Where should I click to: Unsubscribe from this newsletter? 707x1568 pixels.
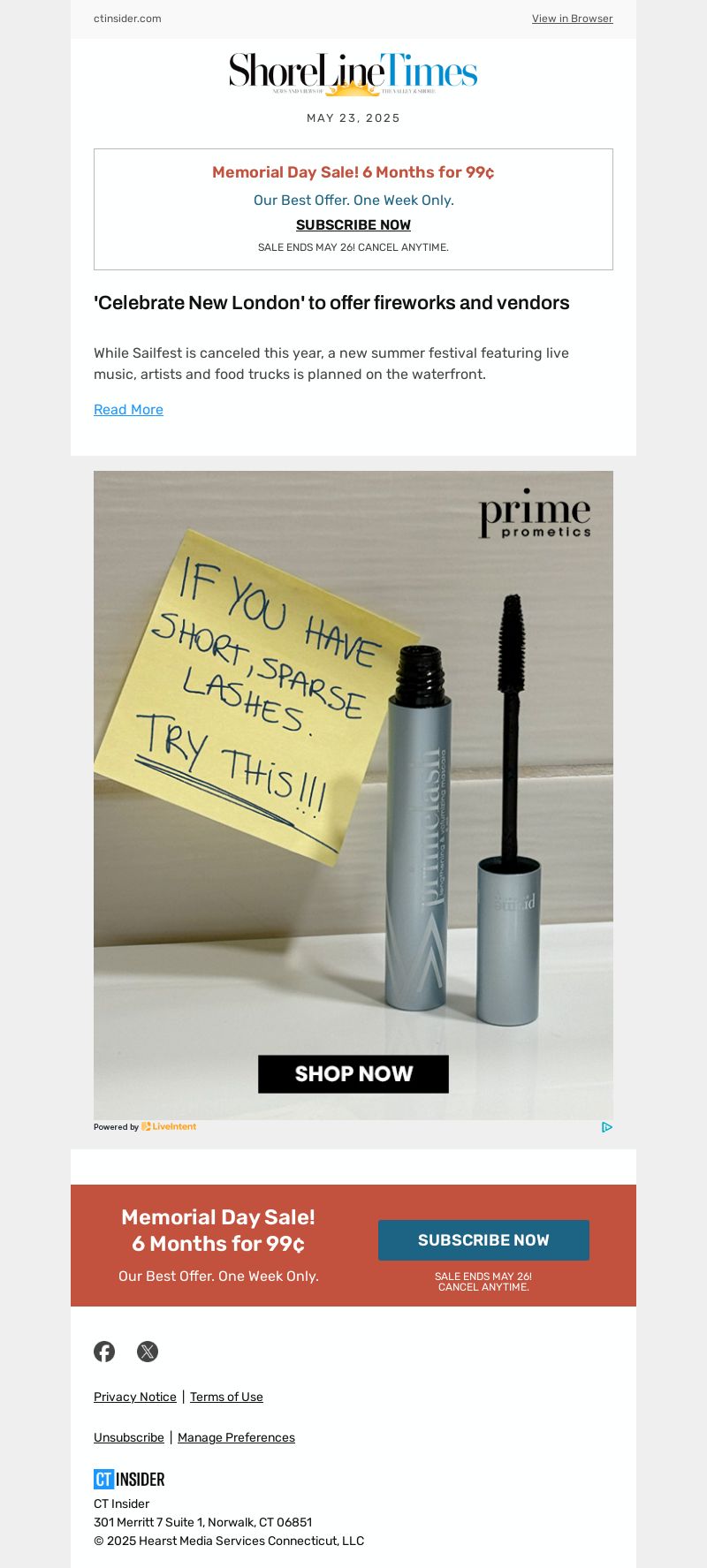pos(129,1437)
